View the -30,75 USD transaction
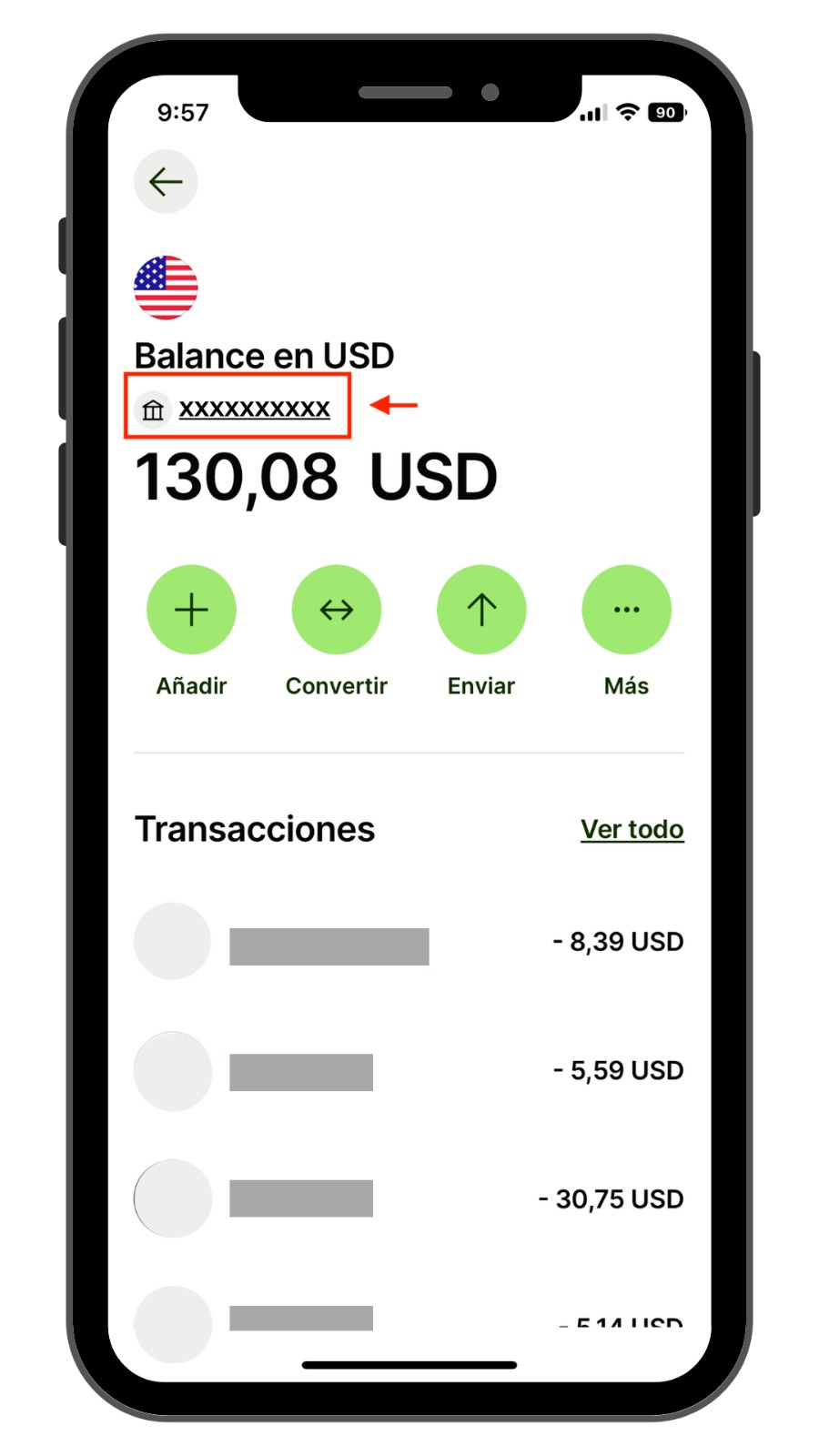 409,1199
